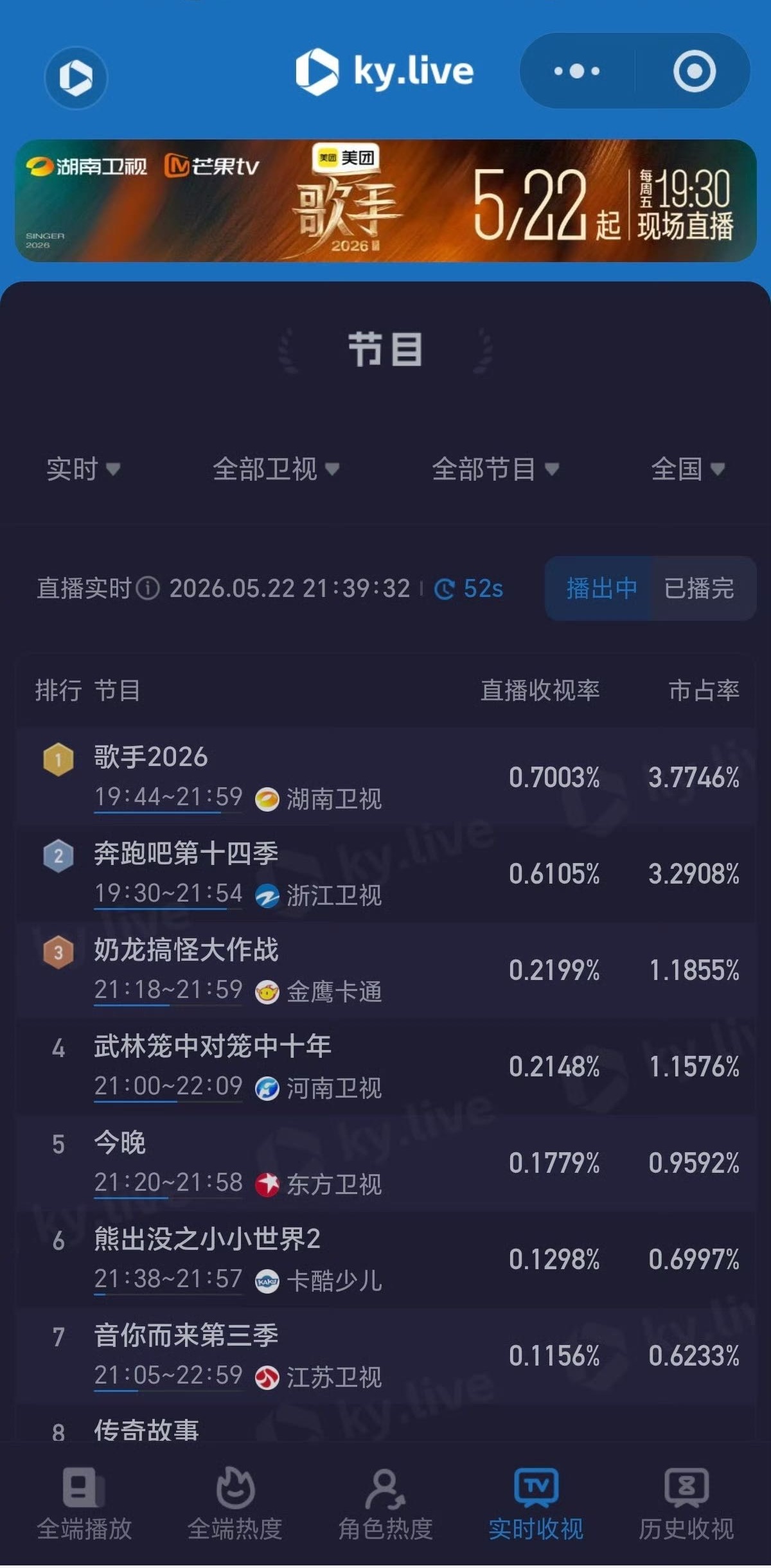Expand the 全部卫视 channel filter

[x=276, y=469]
